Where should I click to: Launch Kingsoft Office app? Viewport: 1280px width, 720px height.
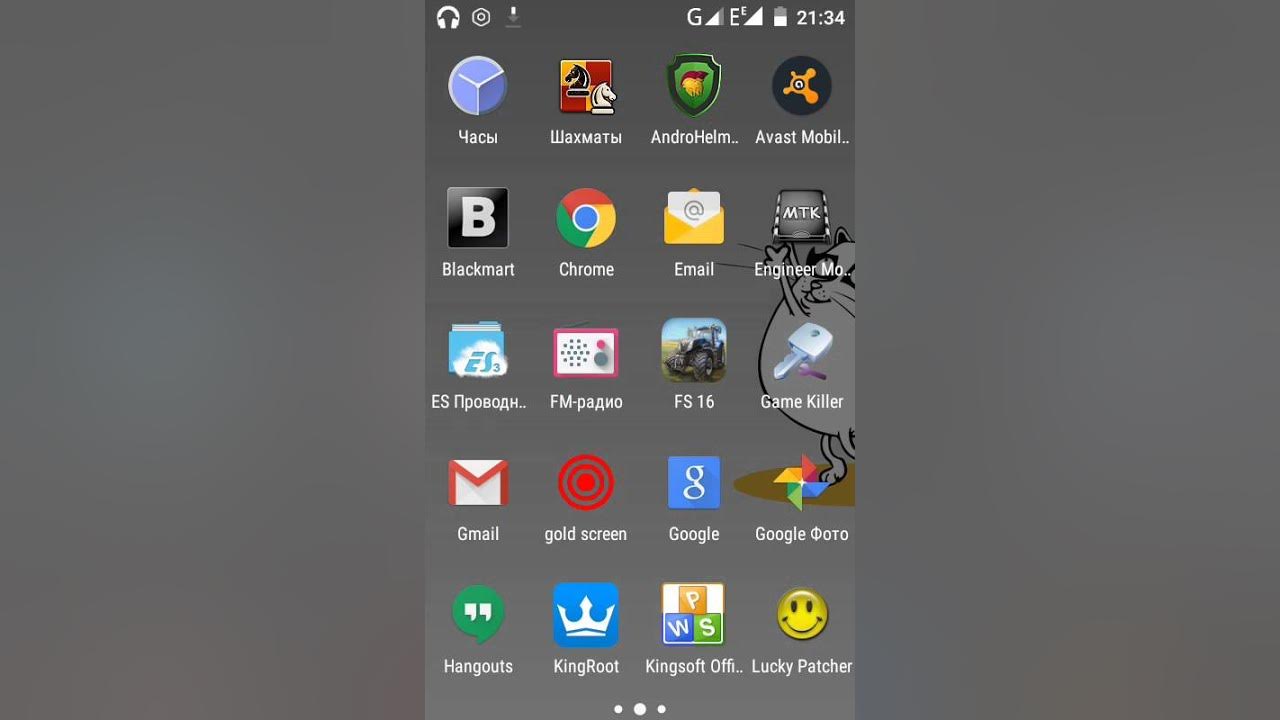[x=694, y=615]
